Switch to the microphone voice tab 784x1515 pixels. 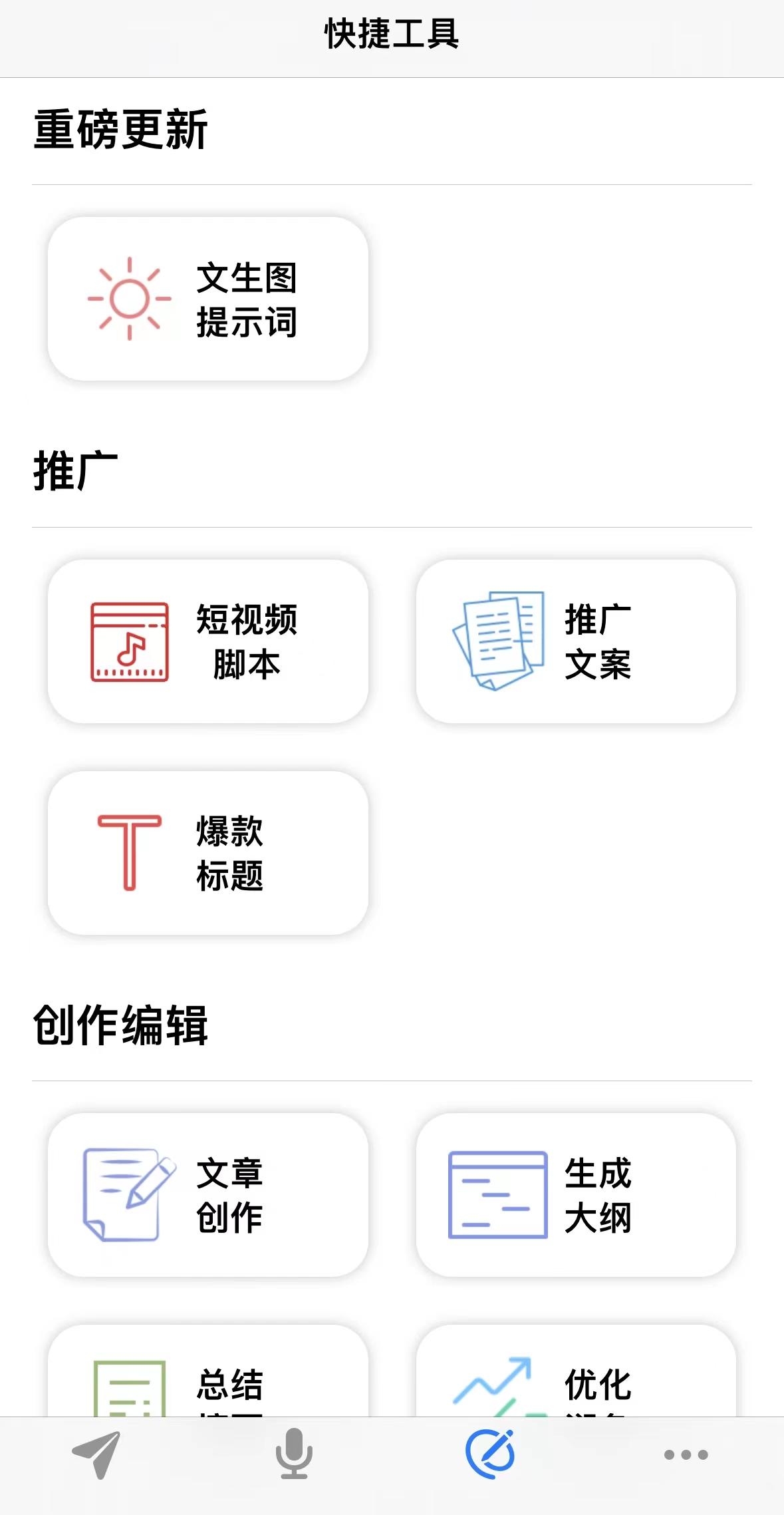294,1454
